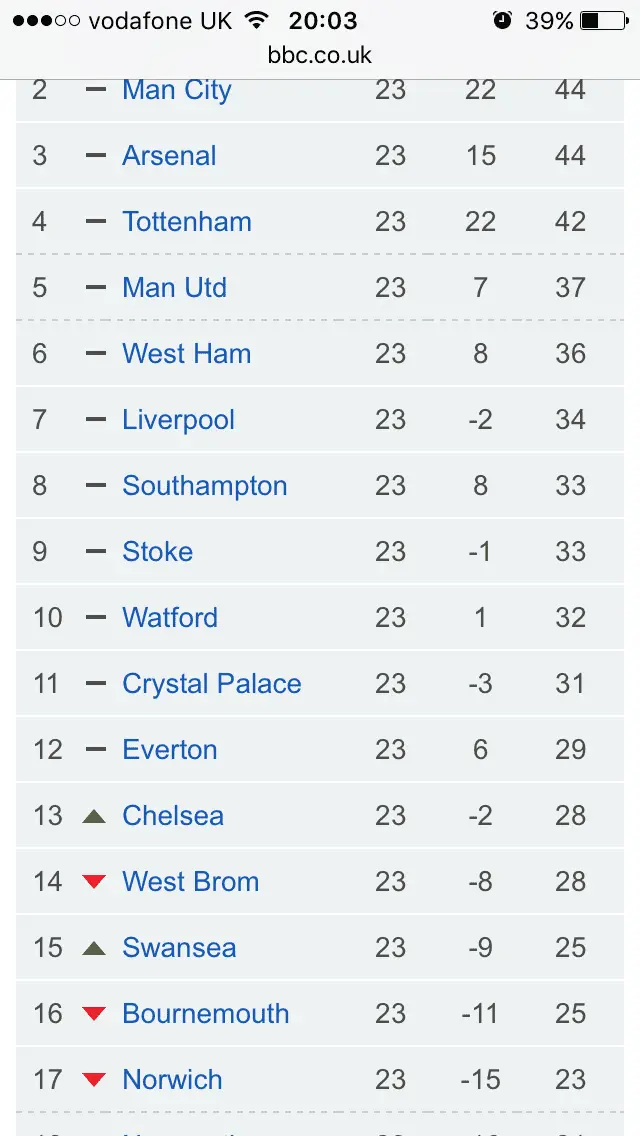View the Norwich team page

coord(172,1080)
